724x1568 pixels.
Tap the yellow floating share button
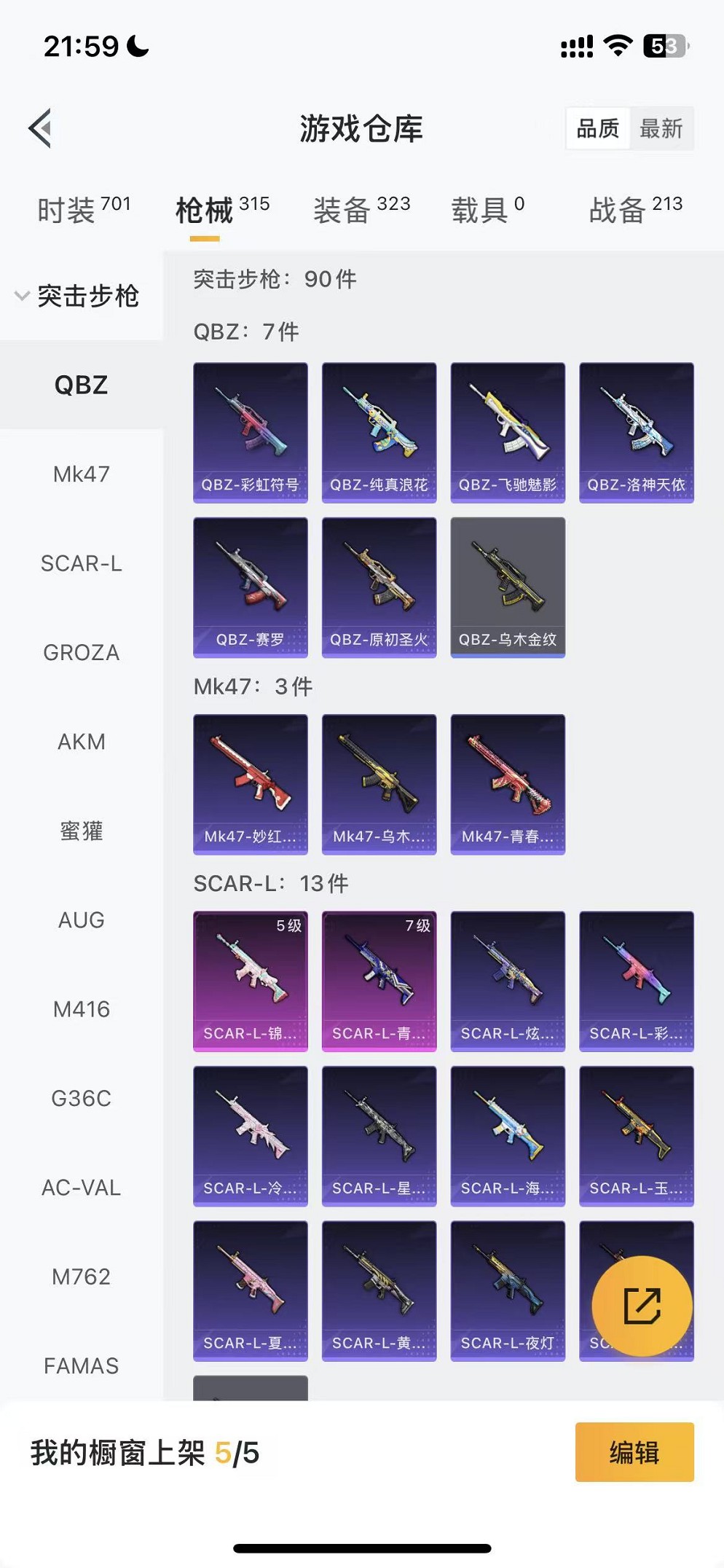click(x=642, y=1306)
